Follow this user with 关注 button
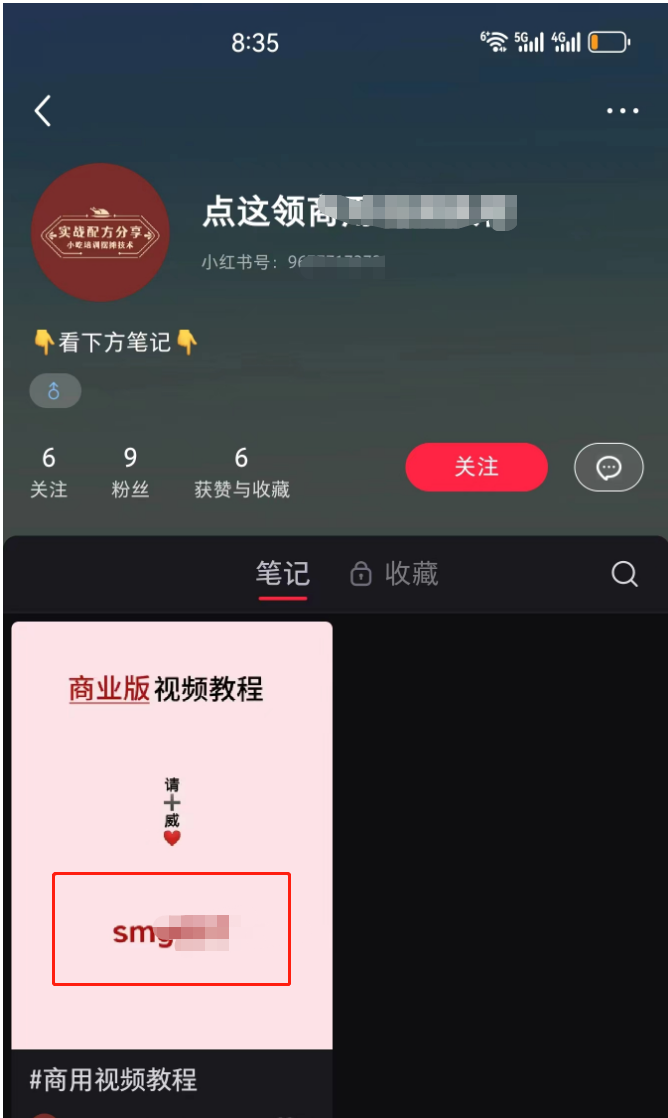Viewport: 668px width, 1118px height. point(476,467)
